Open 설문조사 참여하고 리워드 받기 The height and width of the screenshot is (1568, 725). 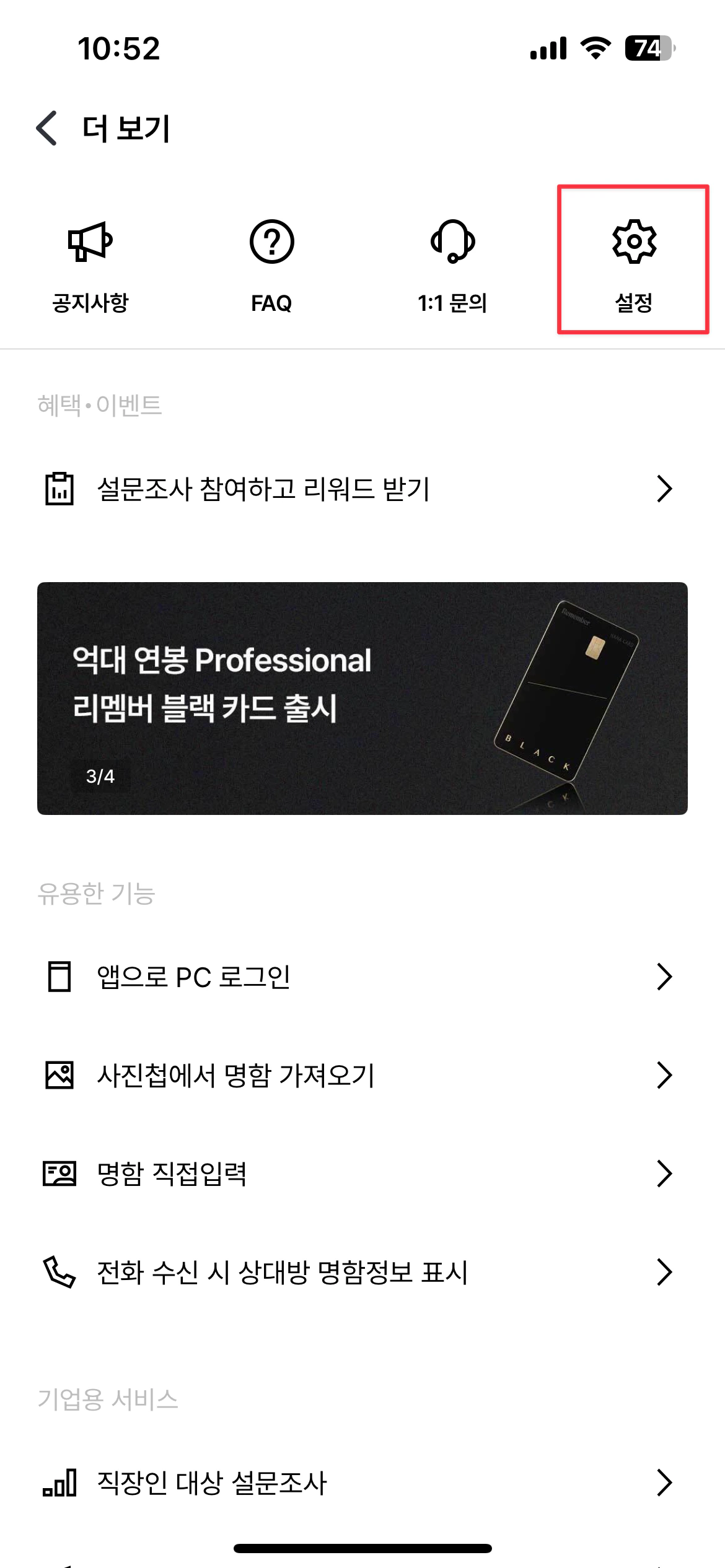362,489
